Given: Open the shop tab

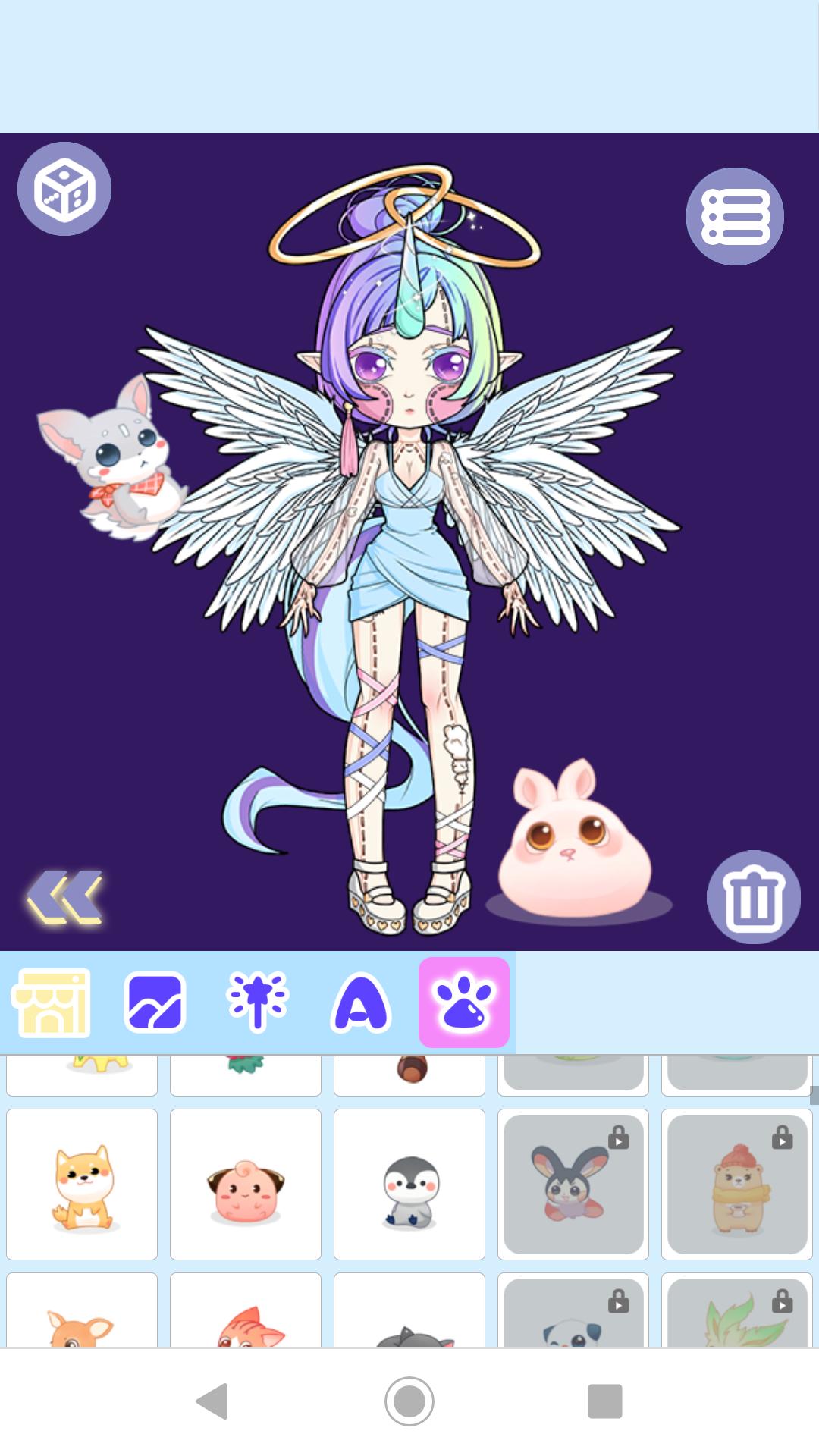Looking at the screenshot, I should coord(51,1003).
